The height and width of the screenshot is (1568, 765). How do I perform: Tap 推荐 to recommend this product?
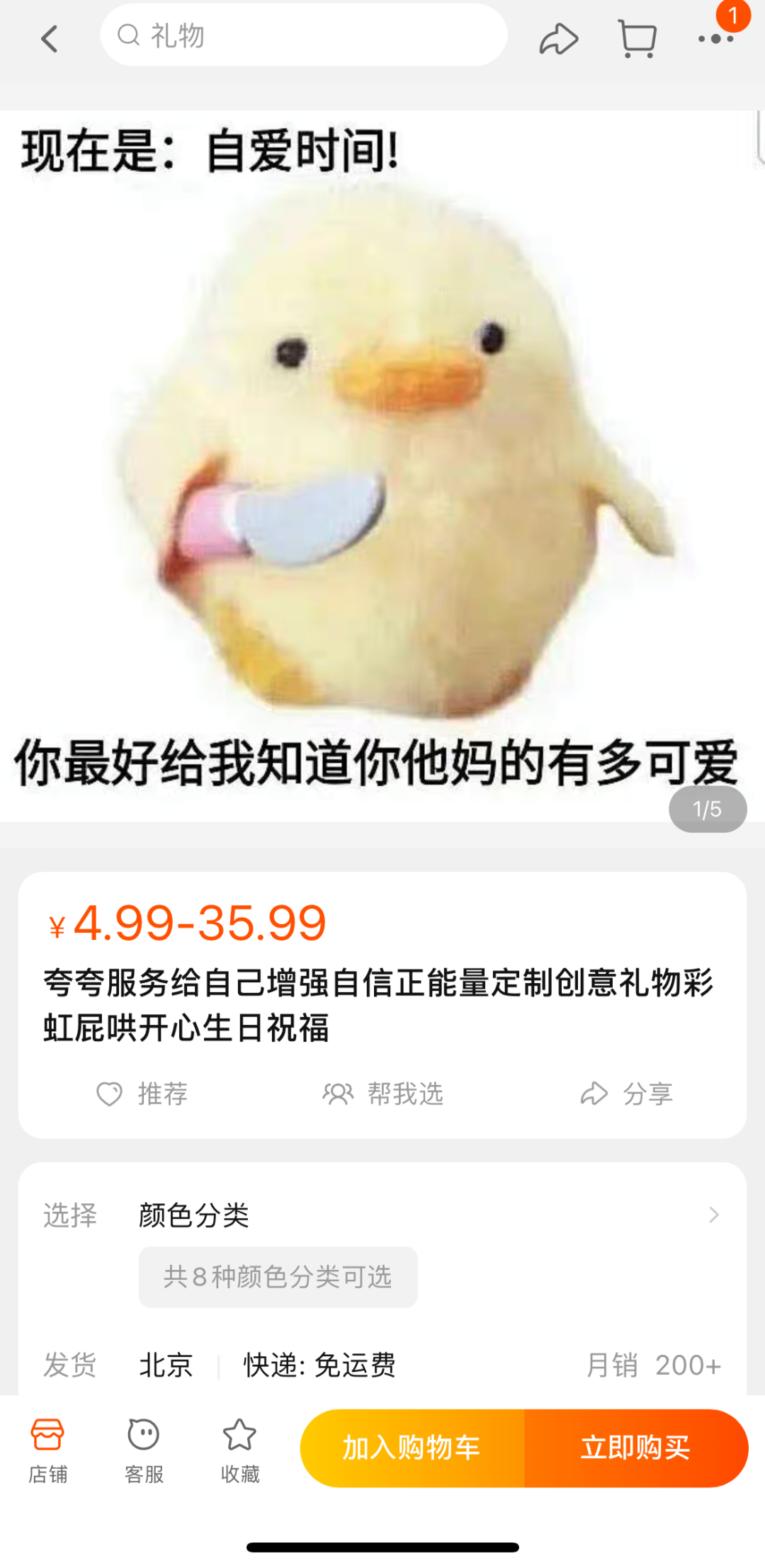point(142,1094)
